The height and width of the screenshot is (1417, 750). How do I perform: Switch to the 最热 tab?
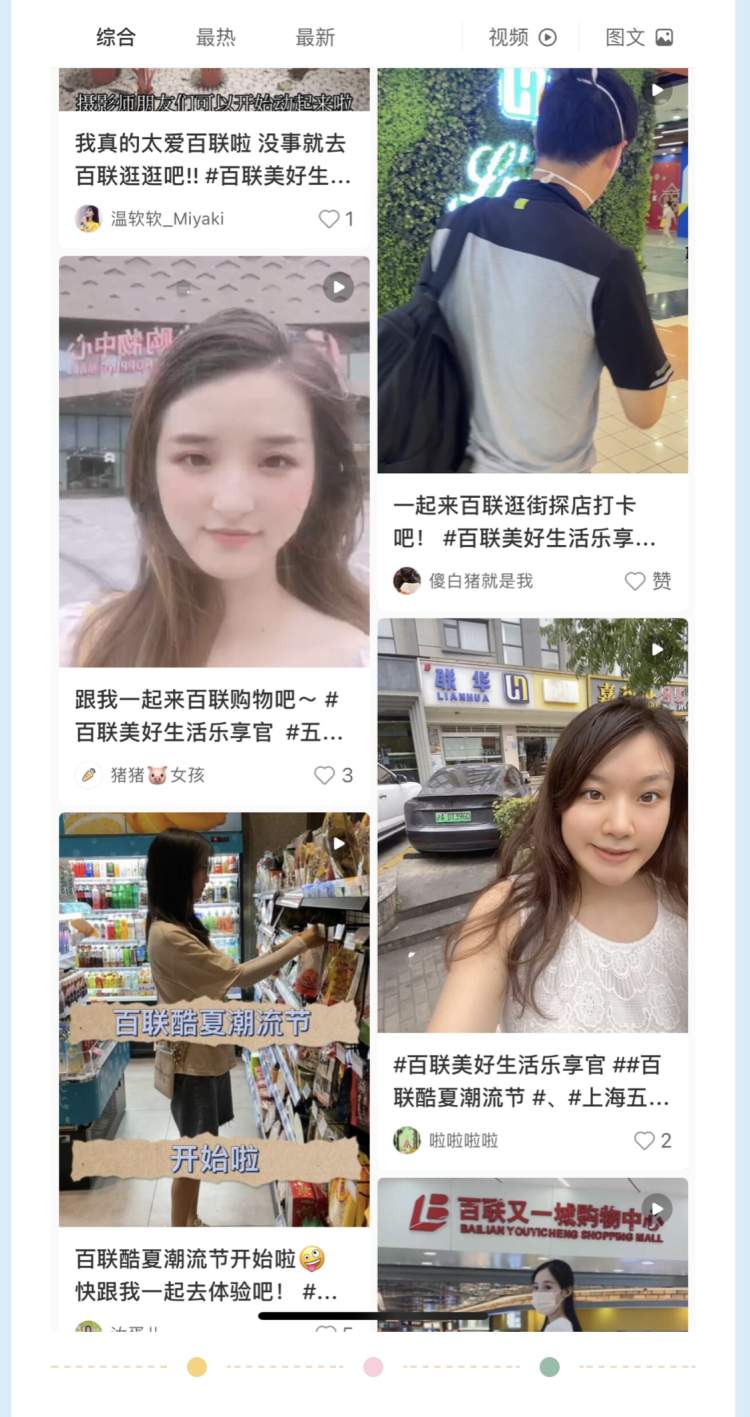(x=216, y=38)
